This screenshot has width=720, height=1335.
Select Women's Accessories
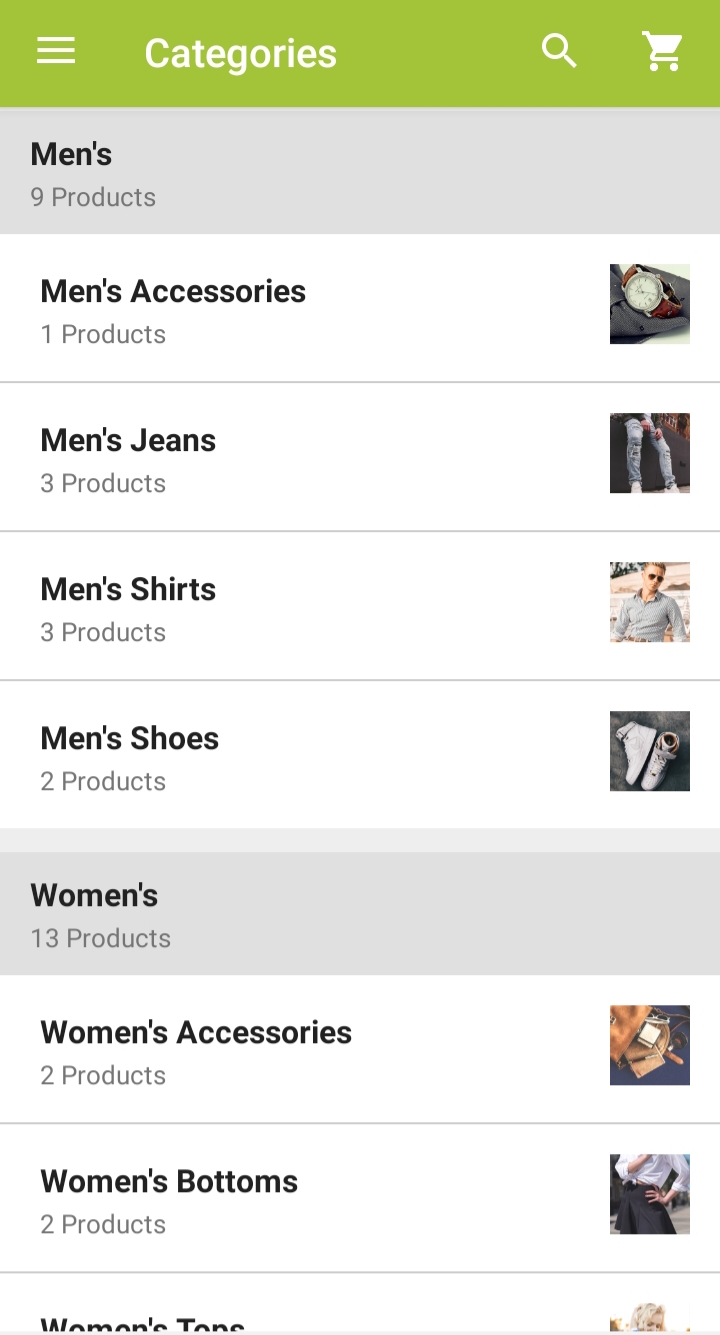pos(300,1046)
